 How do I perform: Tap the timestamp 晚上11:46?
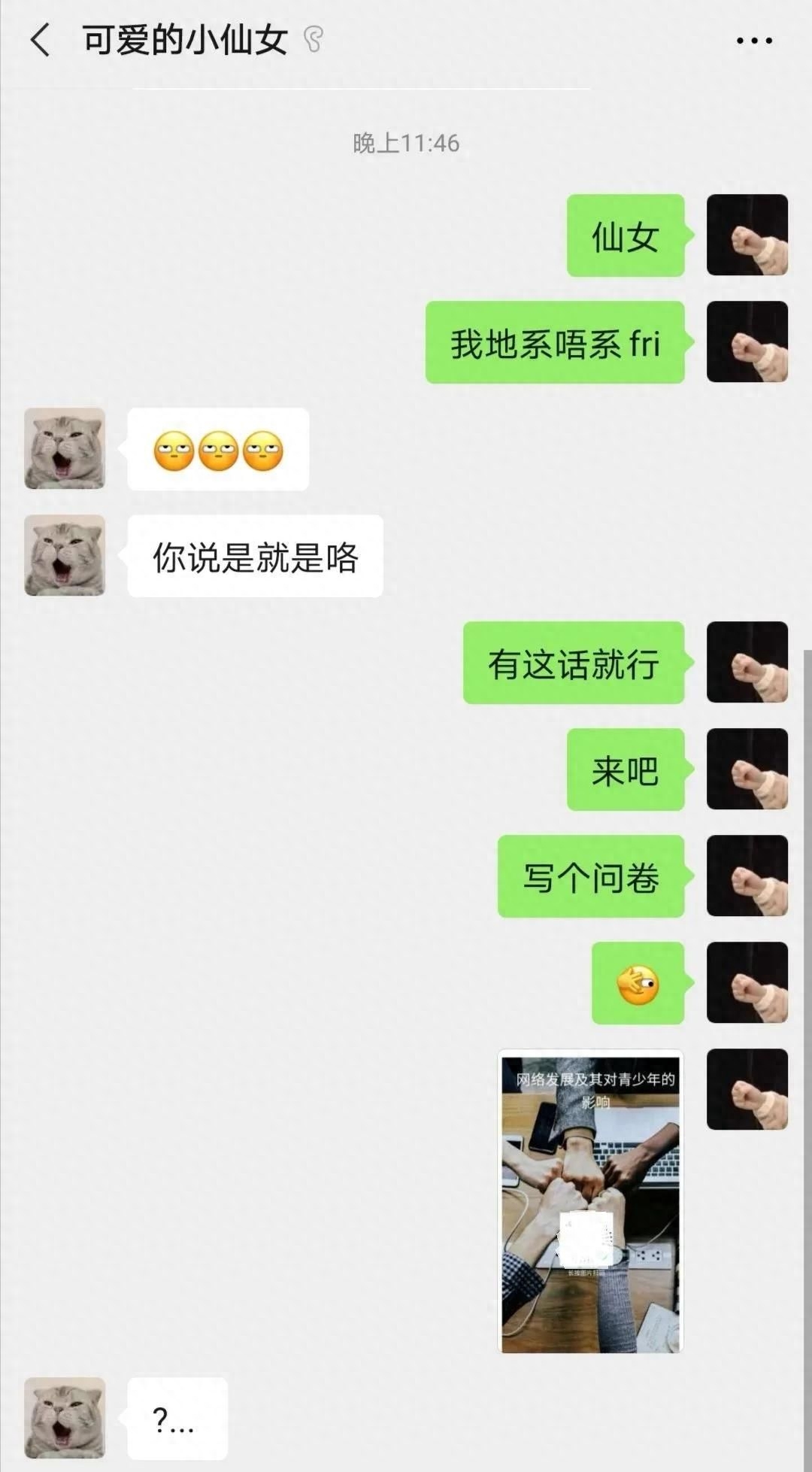click(406, 141)
